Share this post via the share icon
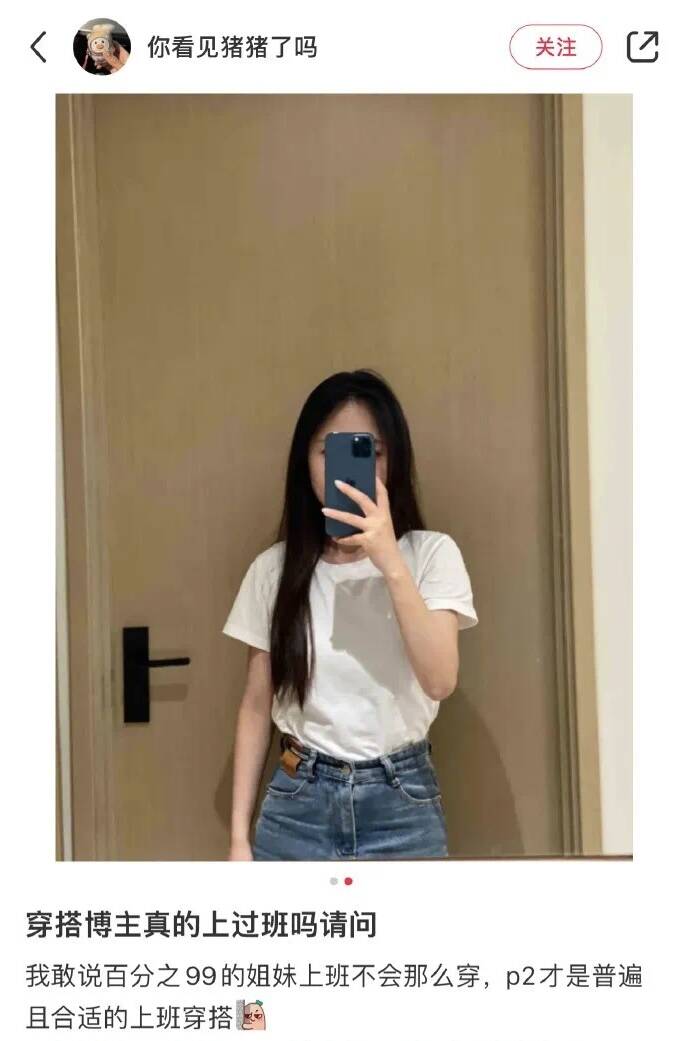The width and height of the screenshot is (689, 1041). 641,47
